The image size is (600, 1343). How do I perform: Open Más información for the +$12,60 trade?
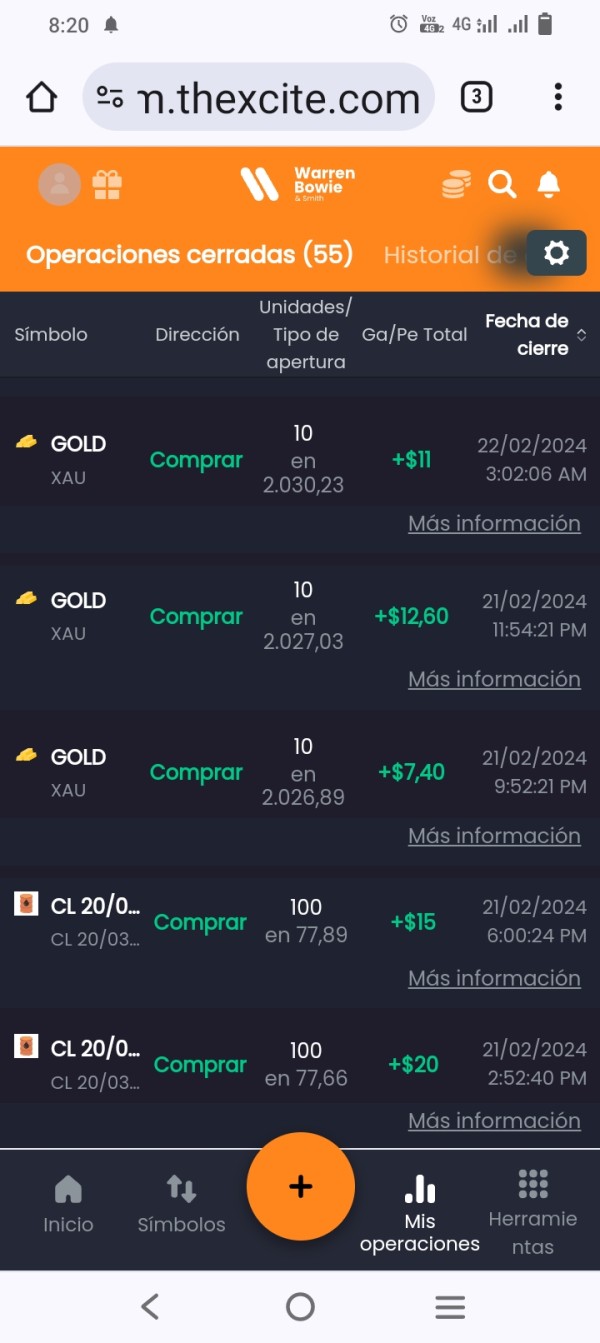(x=494, y=679)
